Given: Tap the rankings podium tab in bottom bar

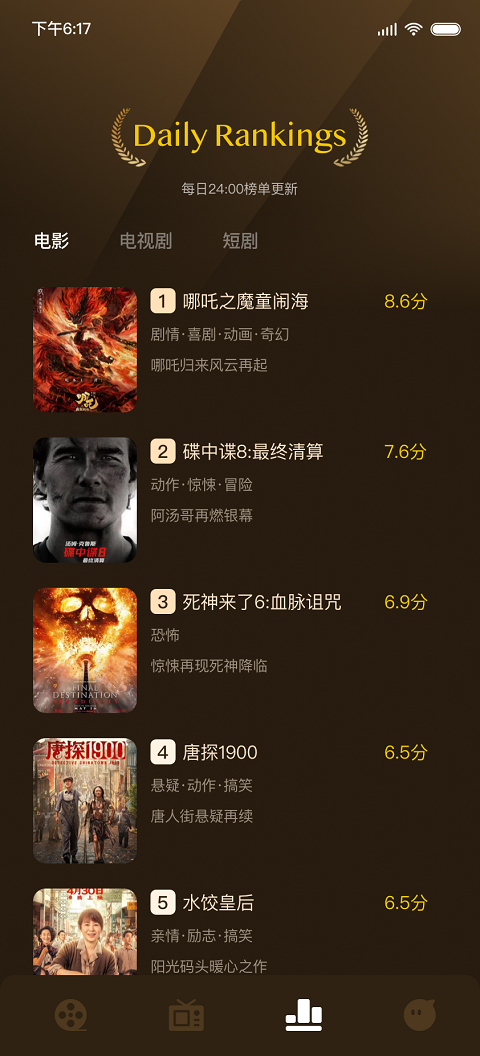Looking at the screenshot, I should click(x=304, y=1015).
